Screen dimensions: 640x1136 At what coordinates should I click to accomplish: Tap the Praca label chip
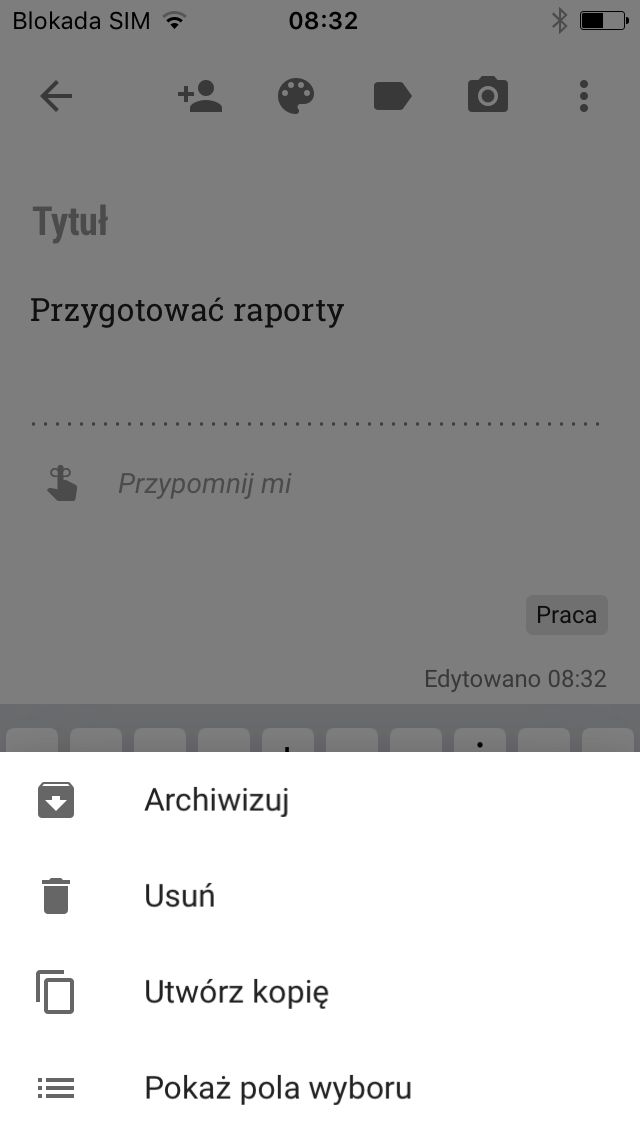(567, 615)
